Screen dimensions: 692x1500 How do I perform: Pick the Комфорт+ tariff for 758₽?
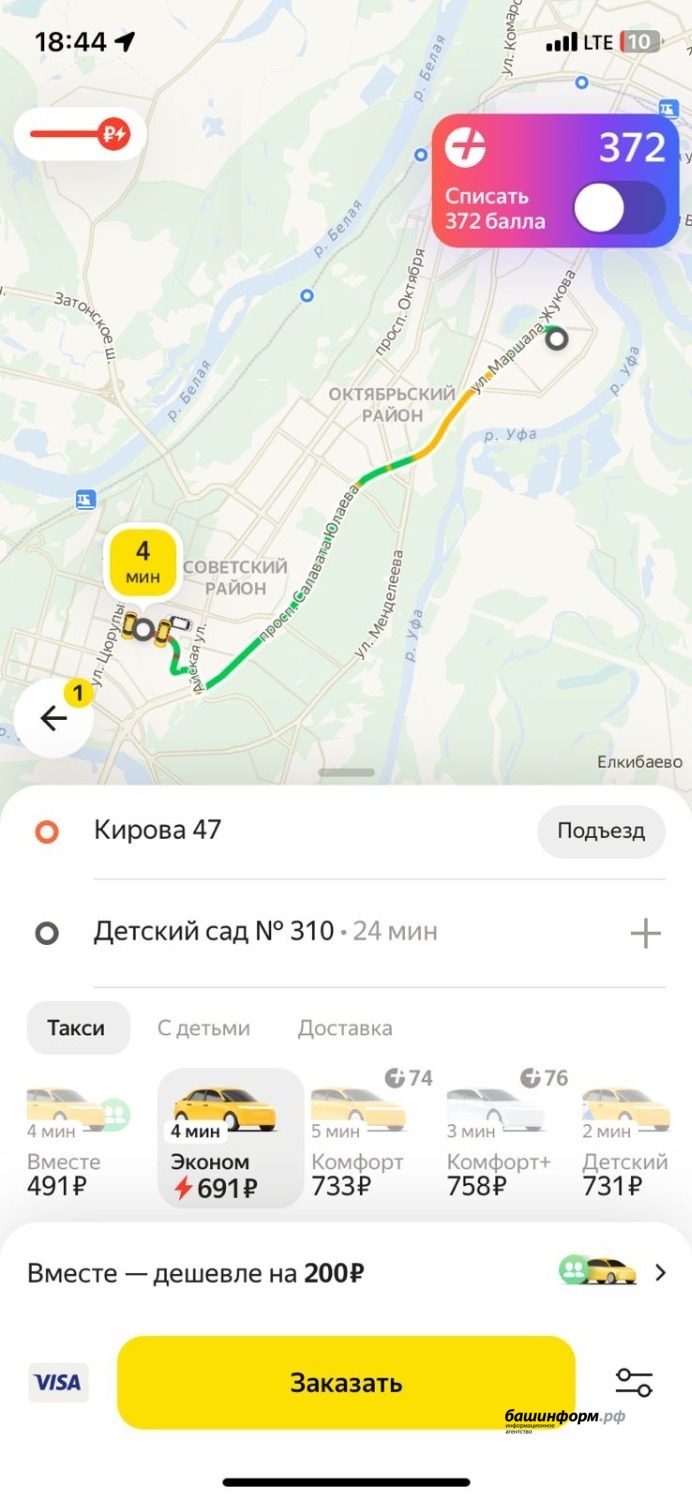pos(497,1140)
